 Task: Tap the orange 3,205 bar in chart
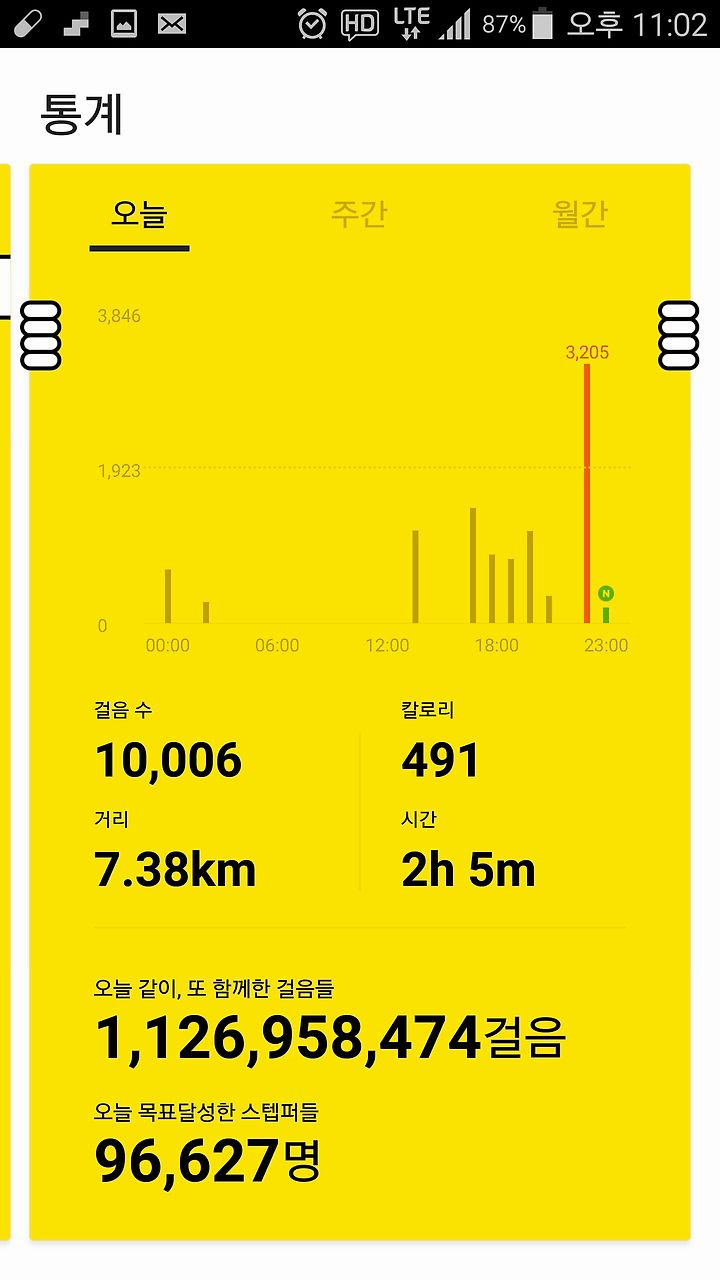point(587,494)
